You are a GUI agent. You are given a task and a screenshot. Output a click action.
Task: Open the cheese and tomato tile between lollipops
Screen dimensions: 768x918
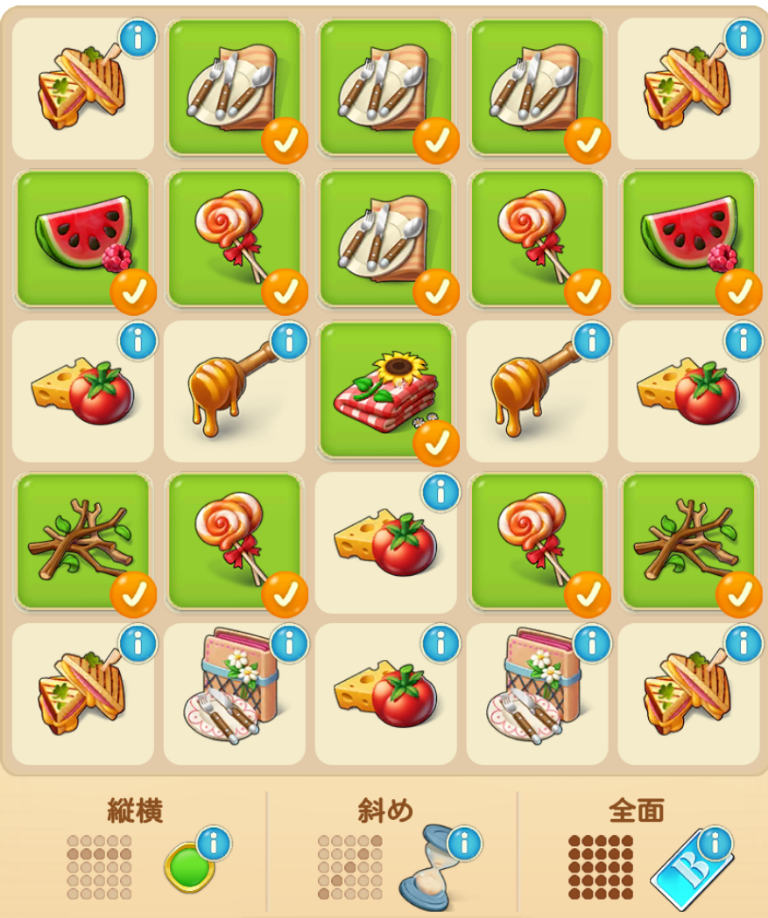pyautogui.click(x=386, y=543)
